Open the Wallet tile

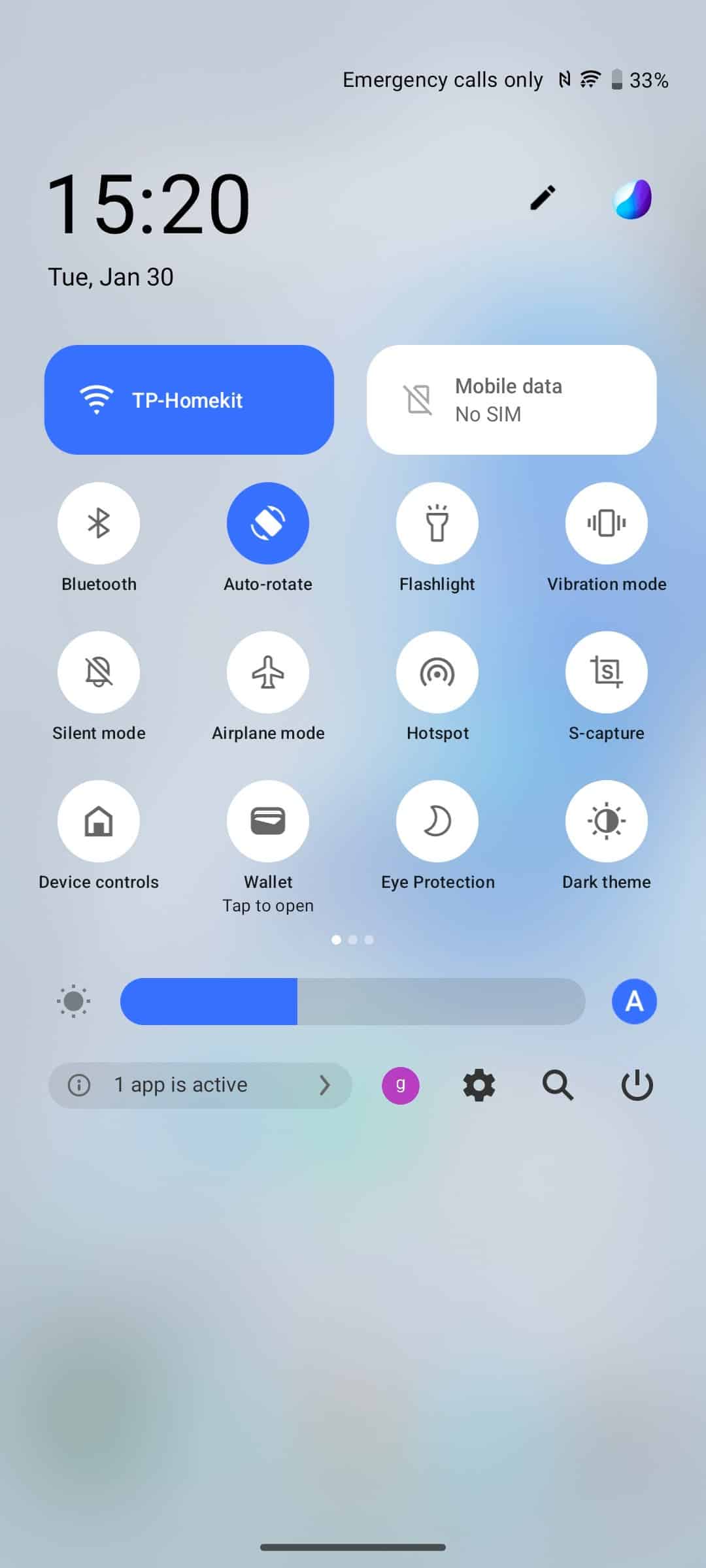tap(268, 821)
